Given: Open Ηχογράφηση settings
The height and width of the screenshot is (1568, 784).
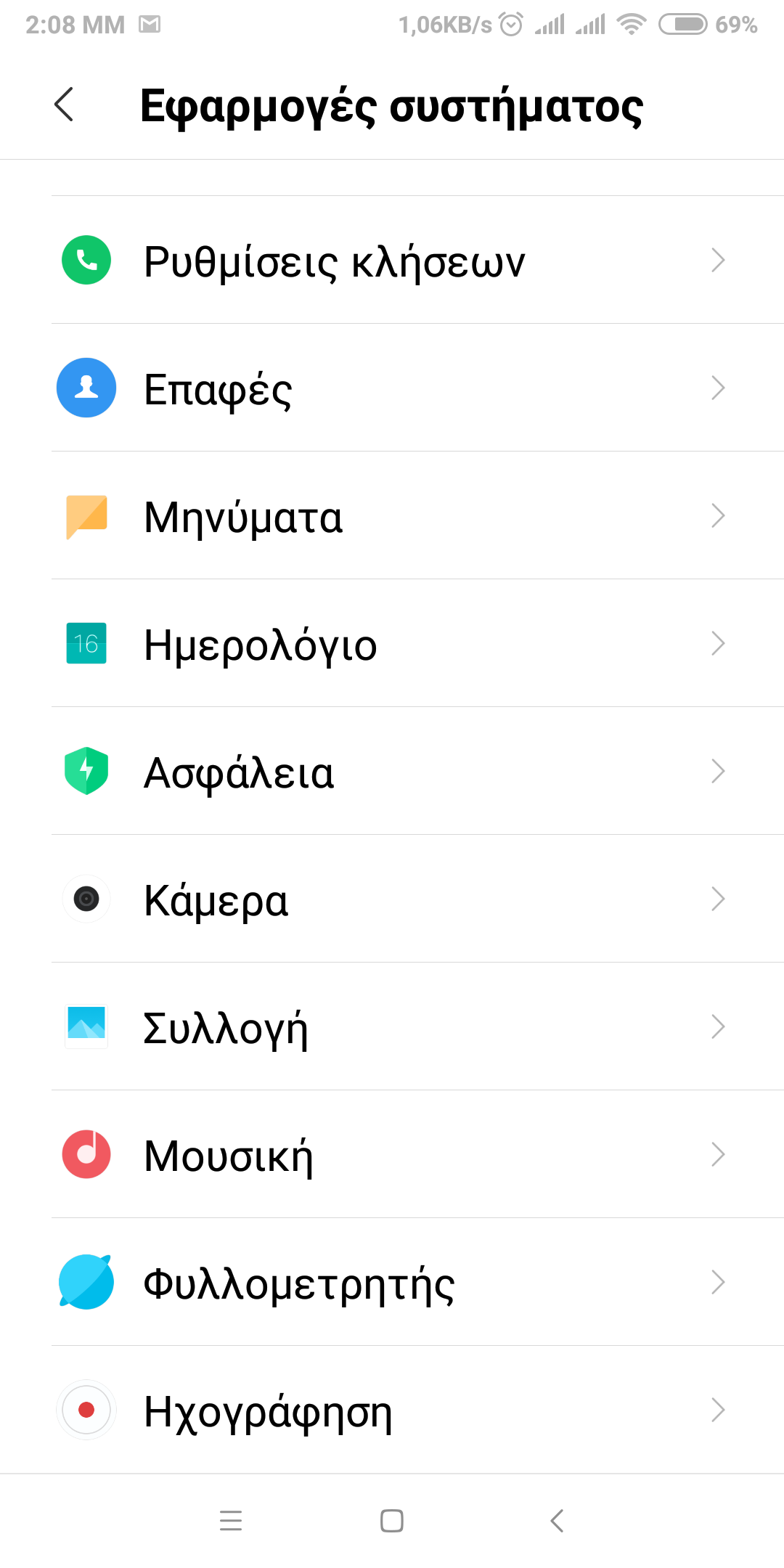Looking at the screenshot, I should [392, 1410].
